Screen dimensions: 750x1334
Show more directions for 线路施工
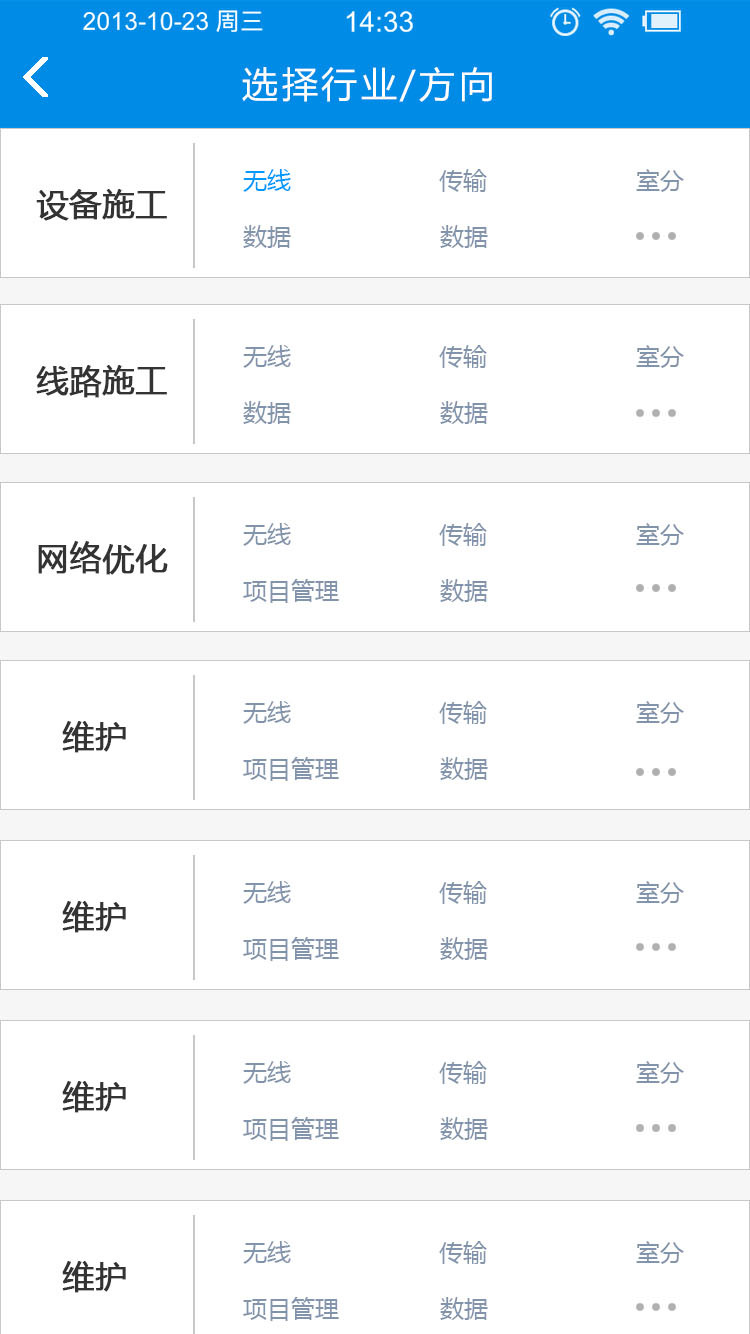pyautogui.click(x=656, y=413)
